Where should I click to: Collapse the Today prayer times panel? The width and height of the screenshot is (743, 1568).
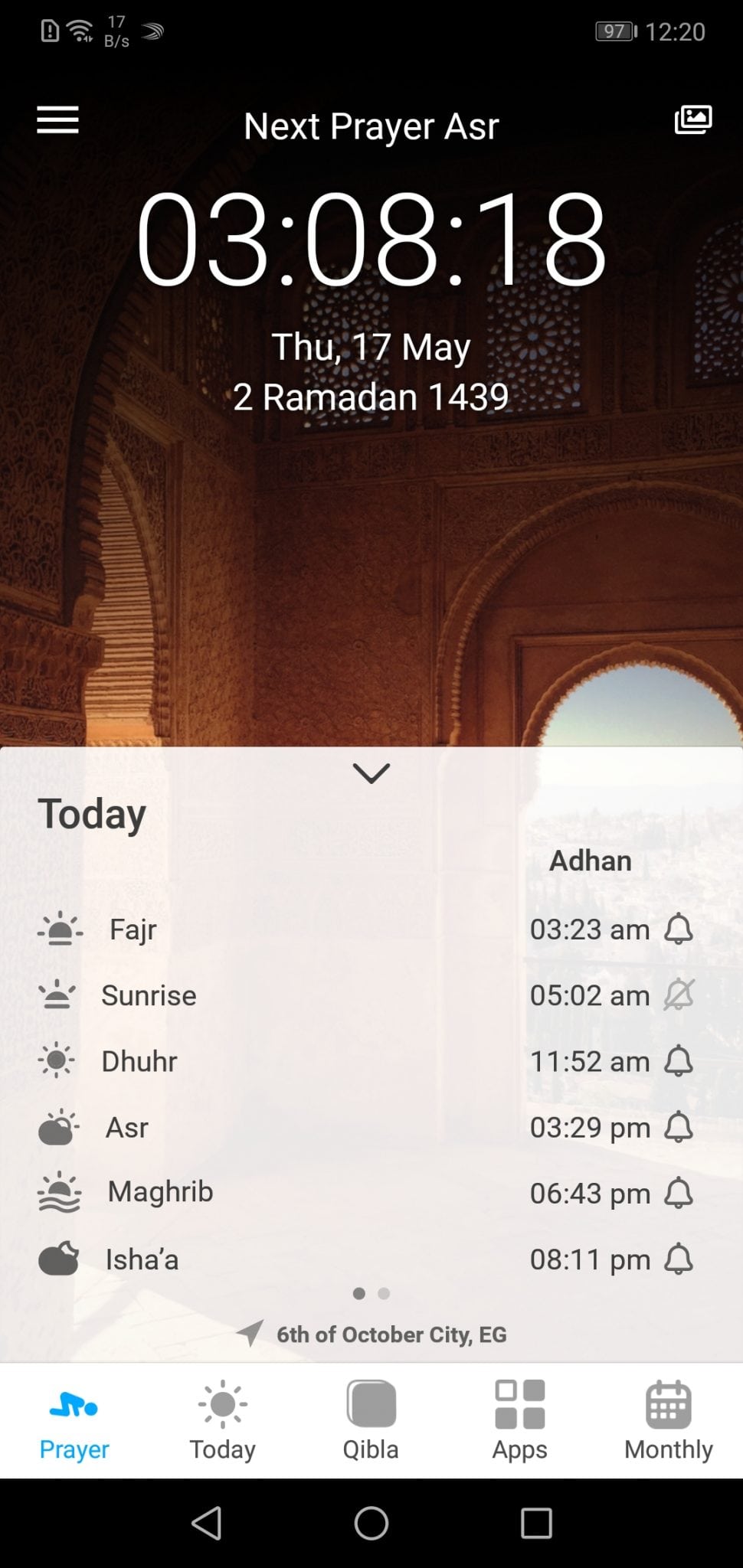[x=371, y=773]
